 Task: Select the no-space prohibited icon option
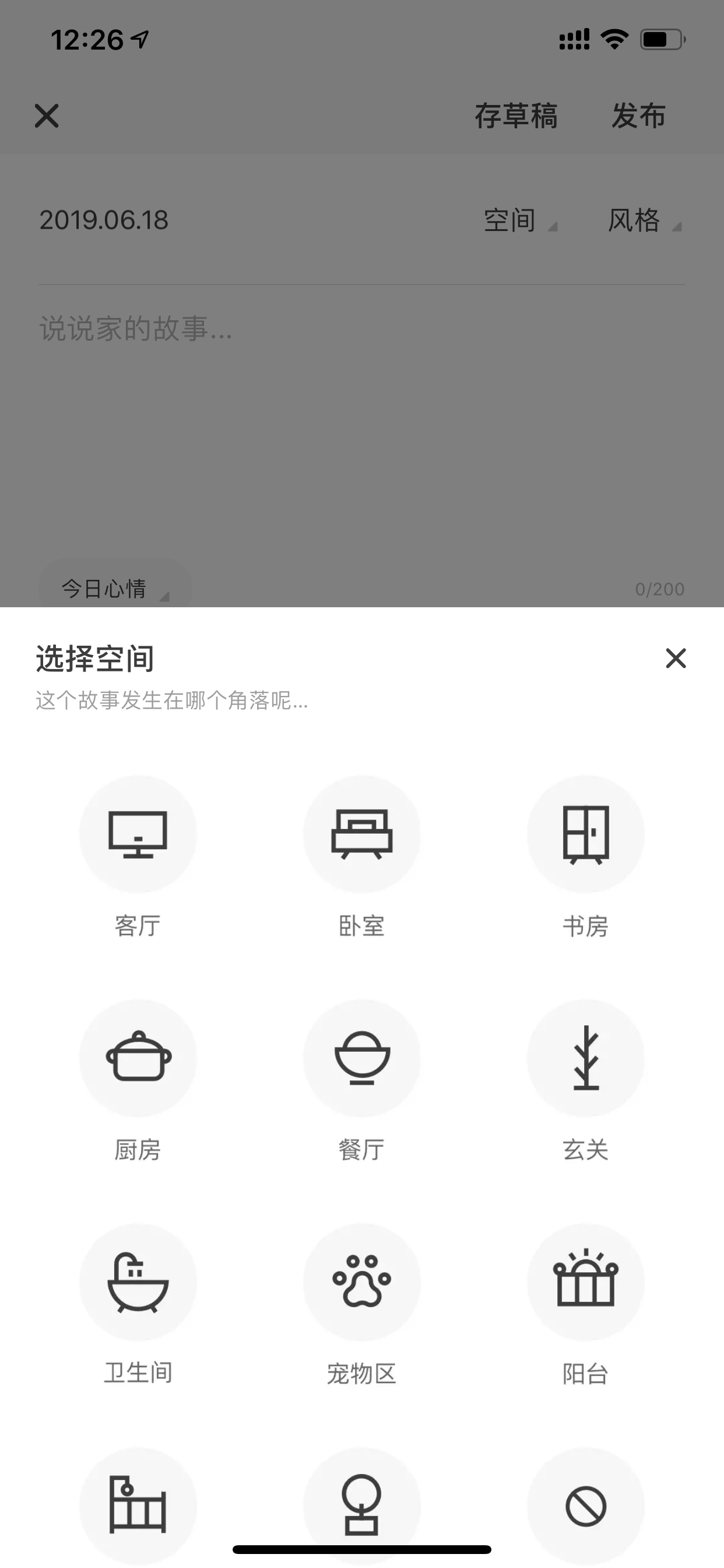coord(586,1506)
